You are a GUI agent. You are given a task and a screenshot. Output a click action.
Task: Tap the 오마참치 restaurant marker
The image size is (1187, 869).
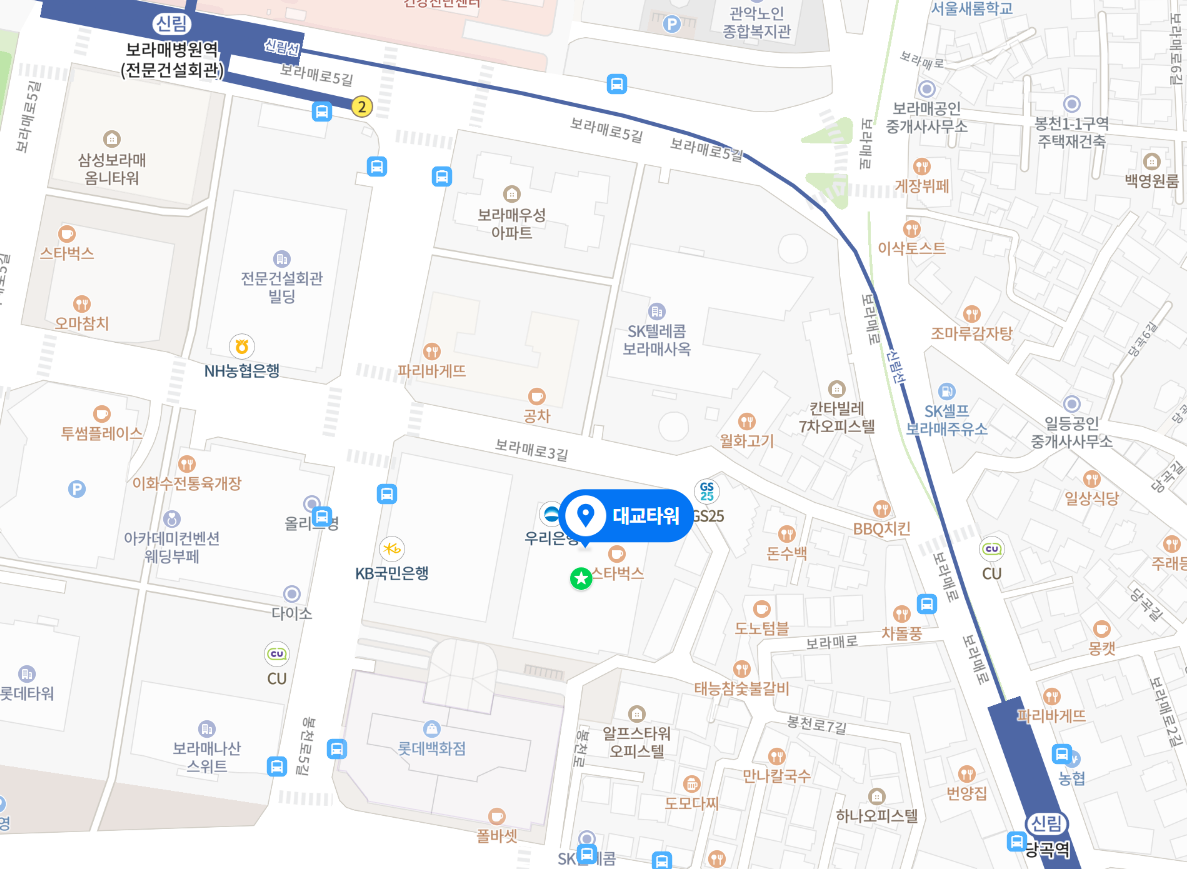[x=82, y=303]
